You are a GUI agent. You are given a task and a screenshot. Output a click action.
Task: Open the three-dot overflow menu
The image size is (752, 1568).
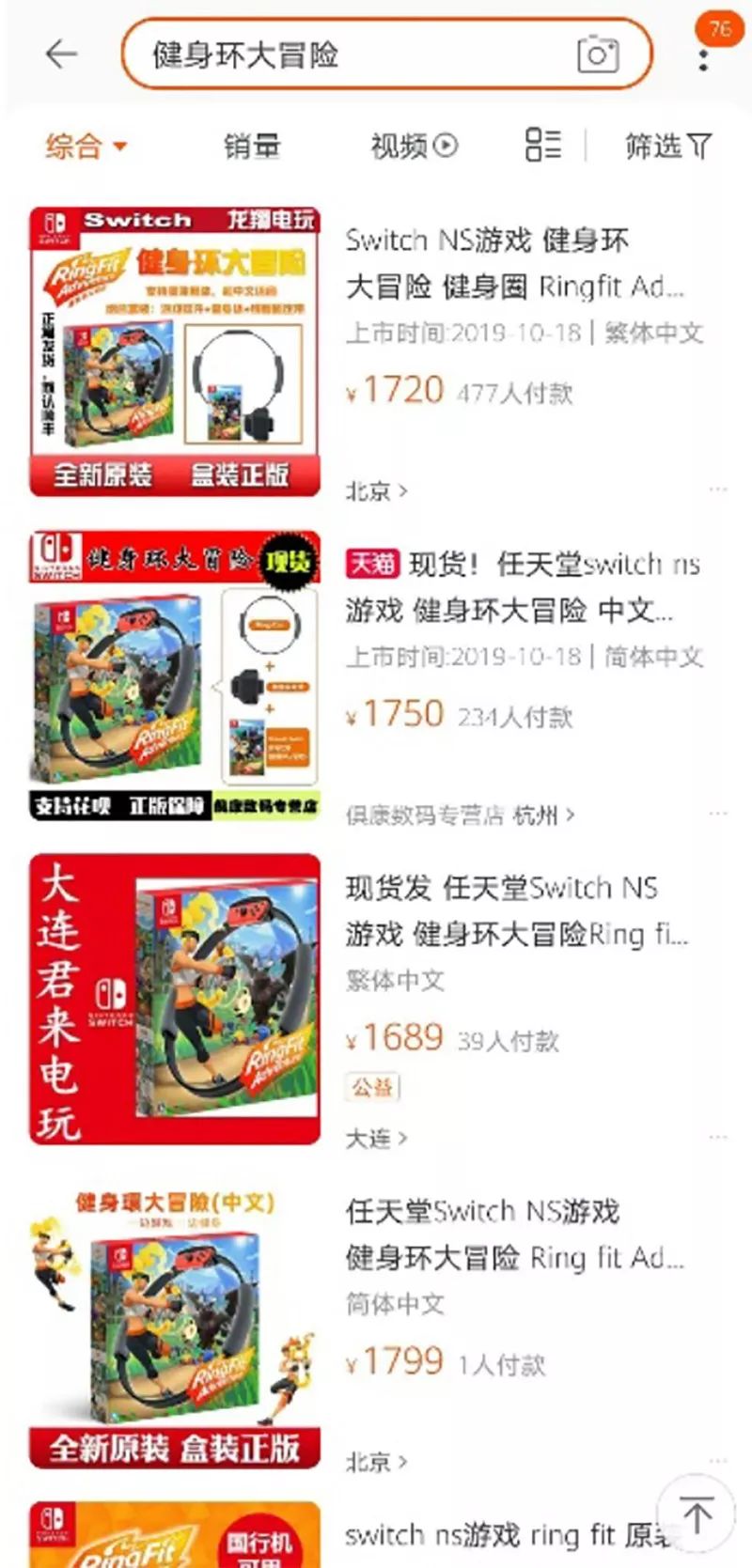(x=703, y=58)
